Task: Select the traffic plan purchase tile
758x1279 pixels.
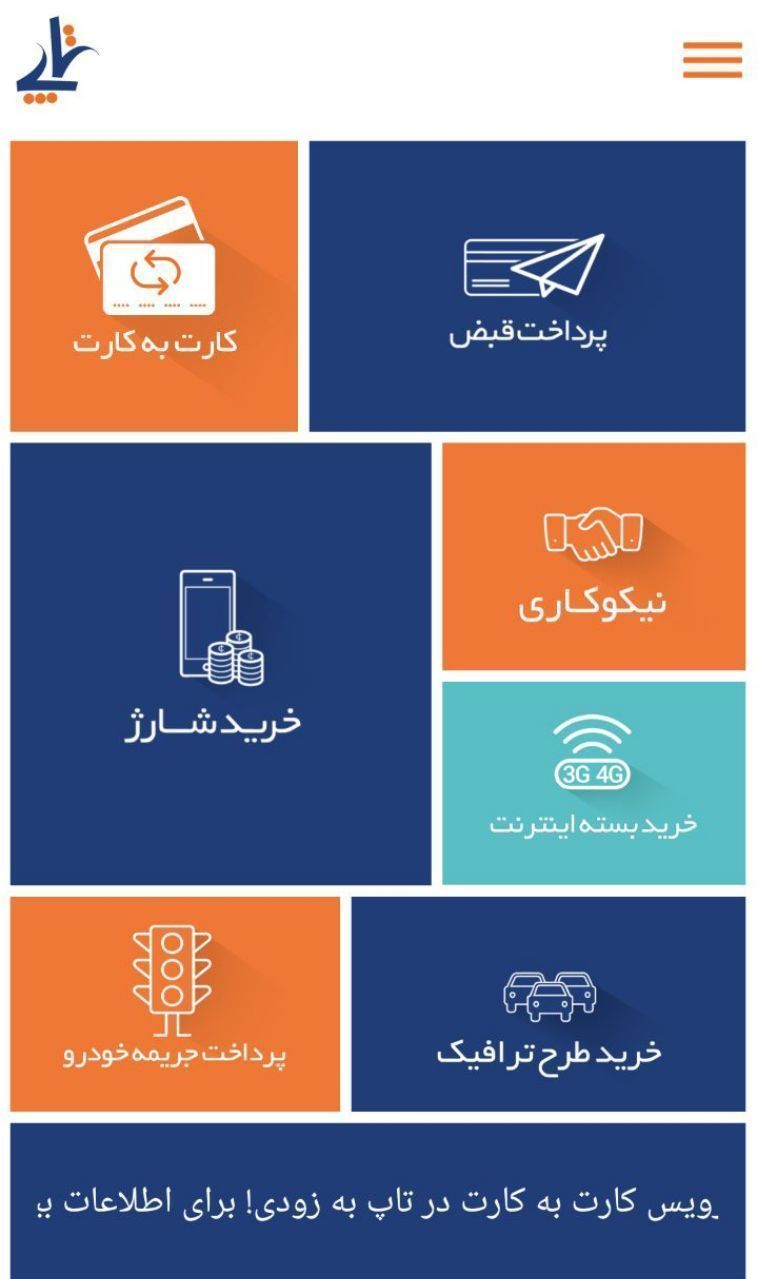Action: (548, 1003)
